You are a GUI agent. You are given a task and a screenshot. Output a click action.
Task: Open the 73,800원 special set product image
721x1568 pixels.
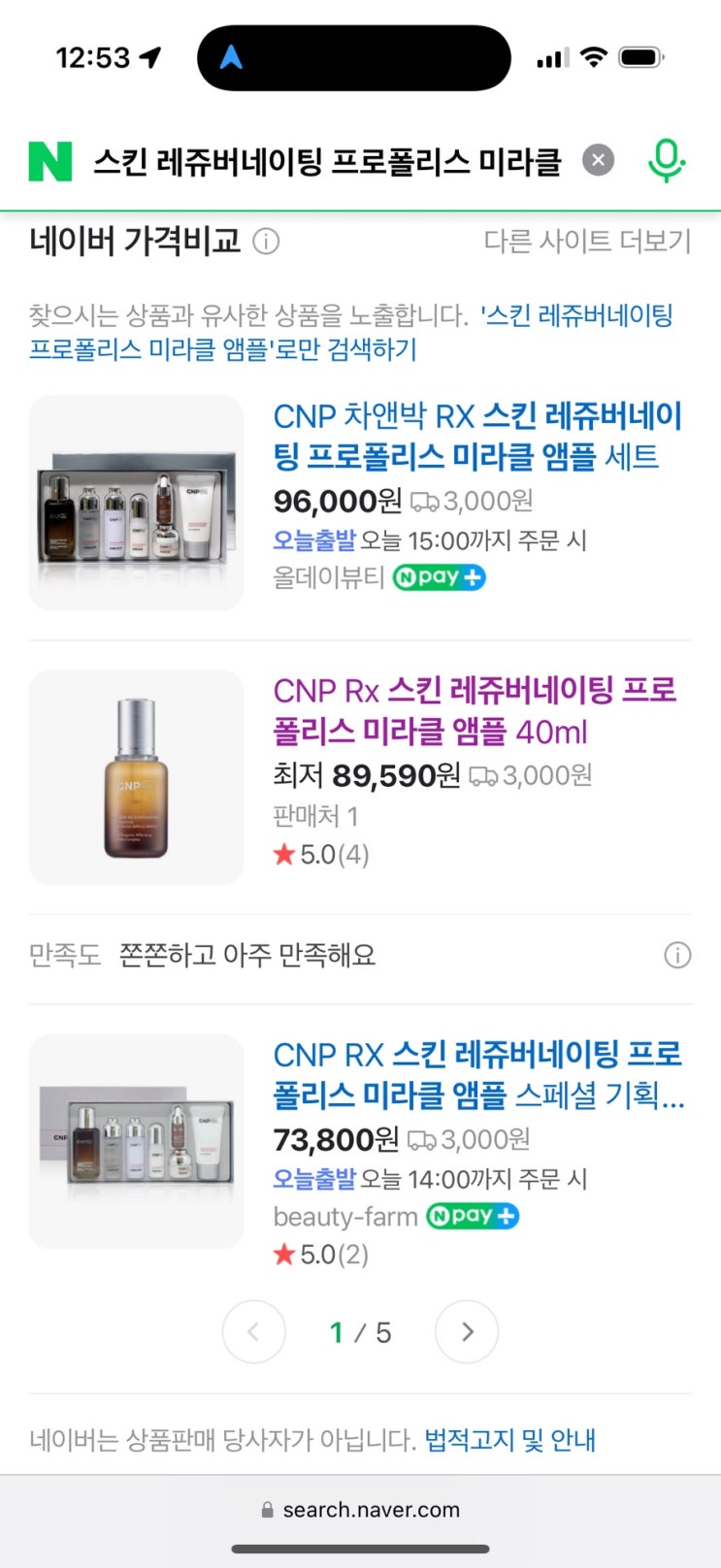(x=136, y=1141)
